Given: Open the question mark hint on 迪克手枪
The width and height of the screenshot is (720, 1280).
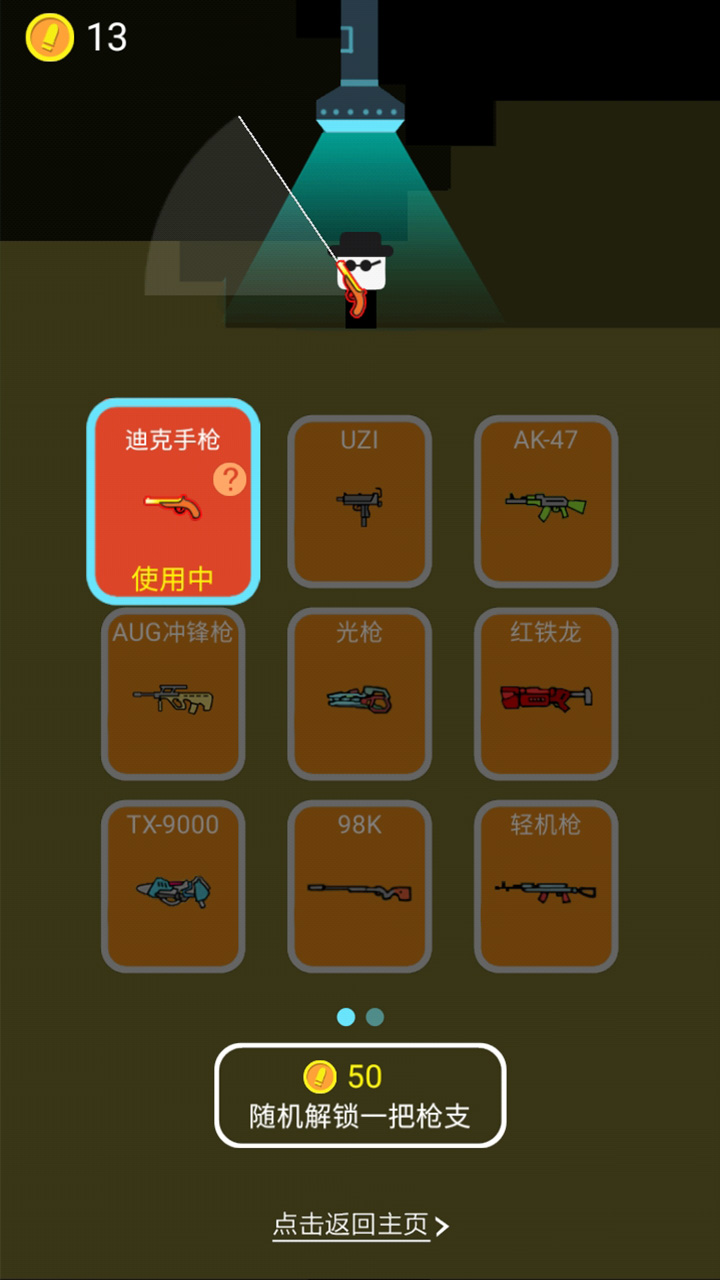Looking at the screenshot, I should [229, 479].
